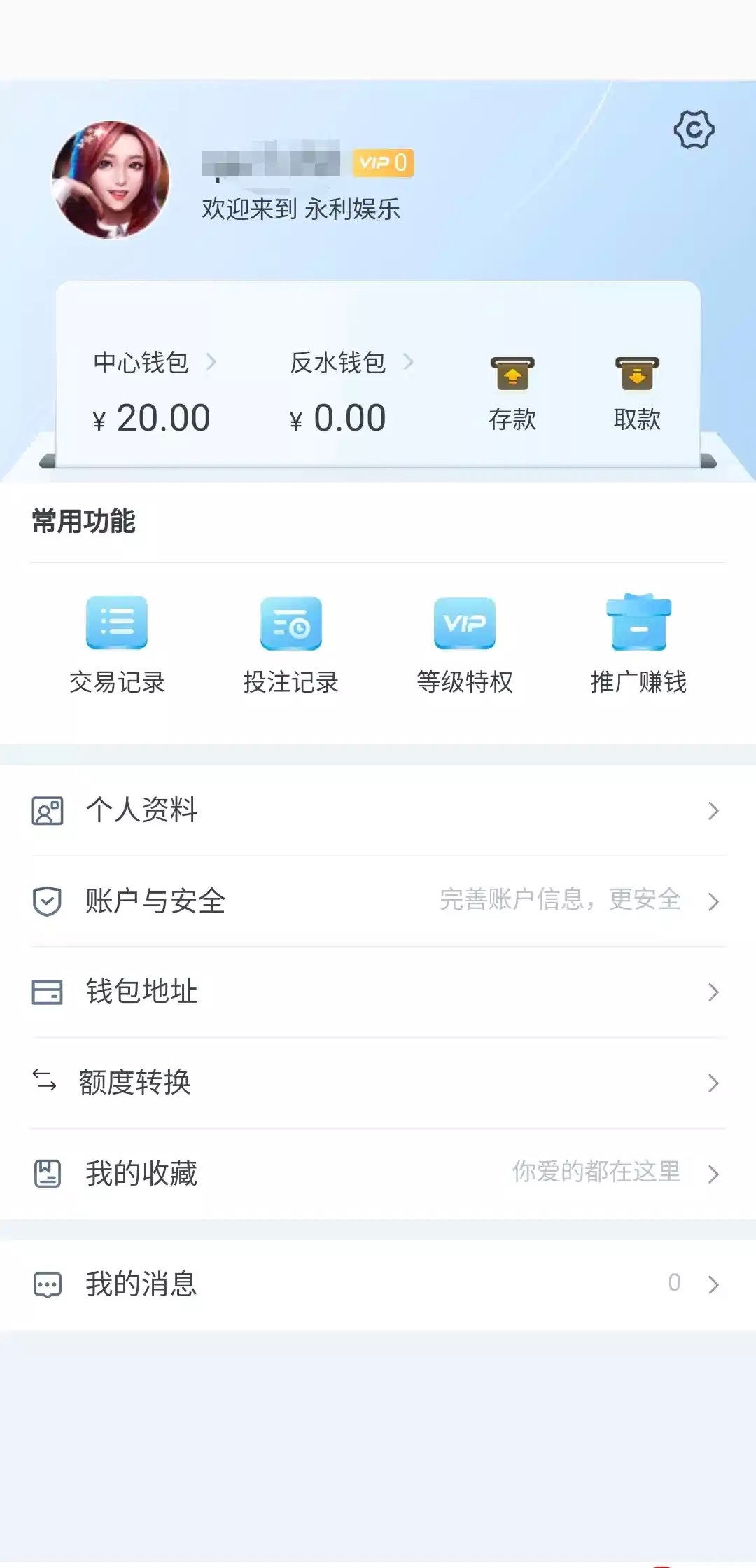
Task: Open 反水钱包 wallet details
Action: 351,363
